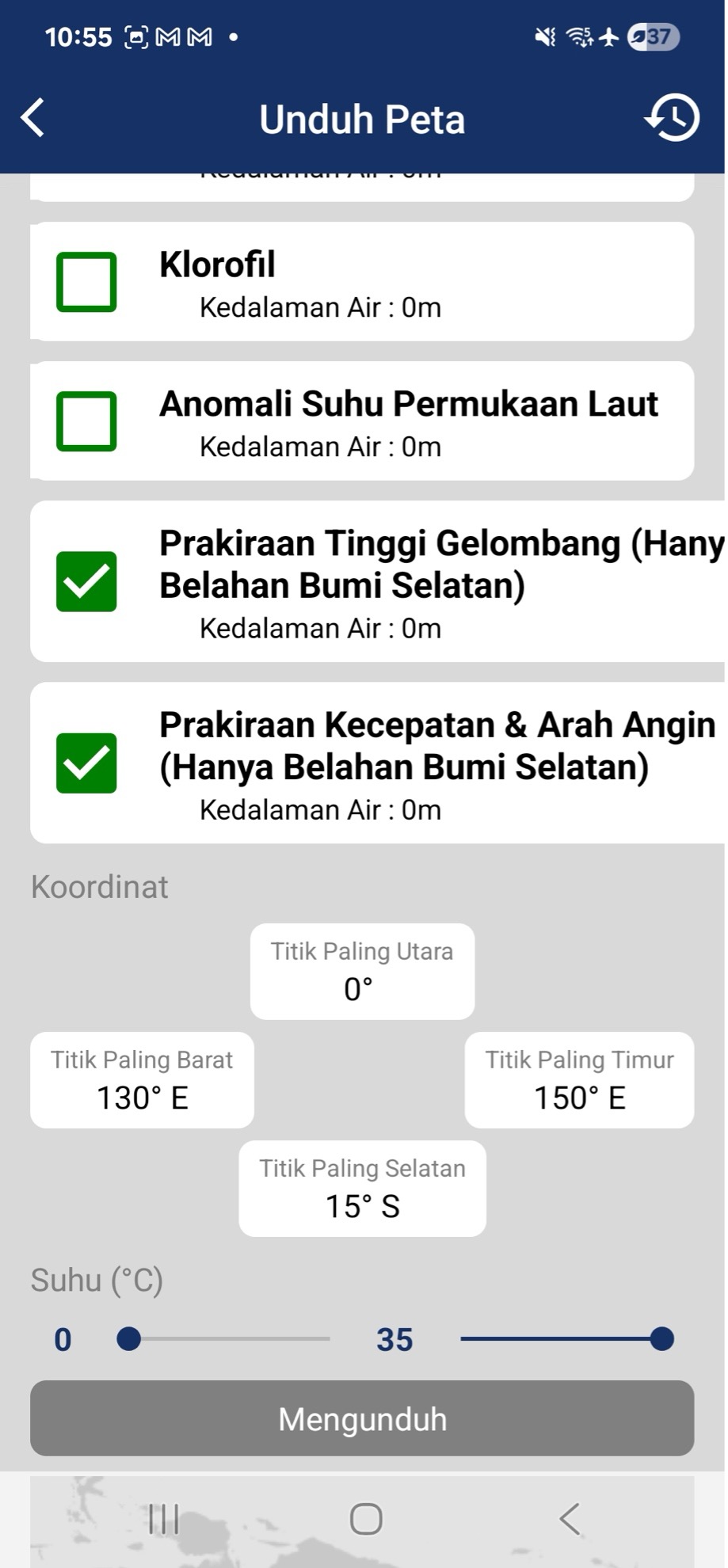The height and width of the screenshot is (1568, 728).
Task: Tap the Mengunduh download button
Action: (x=362, y=1418)
